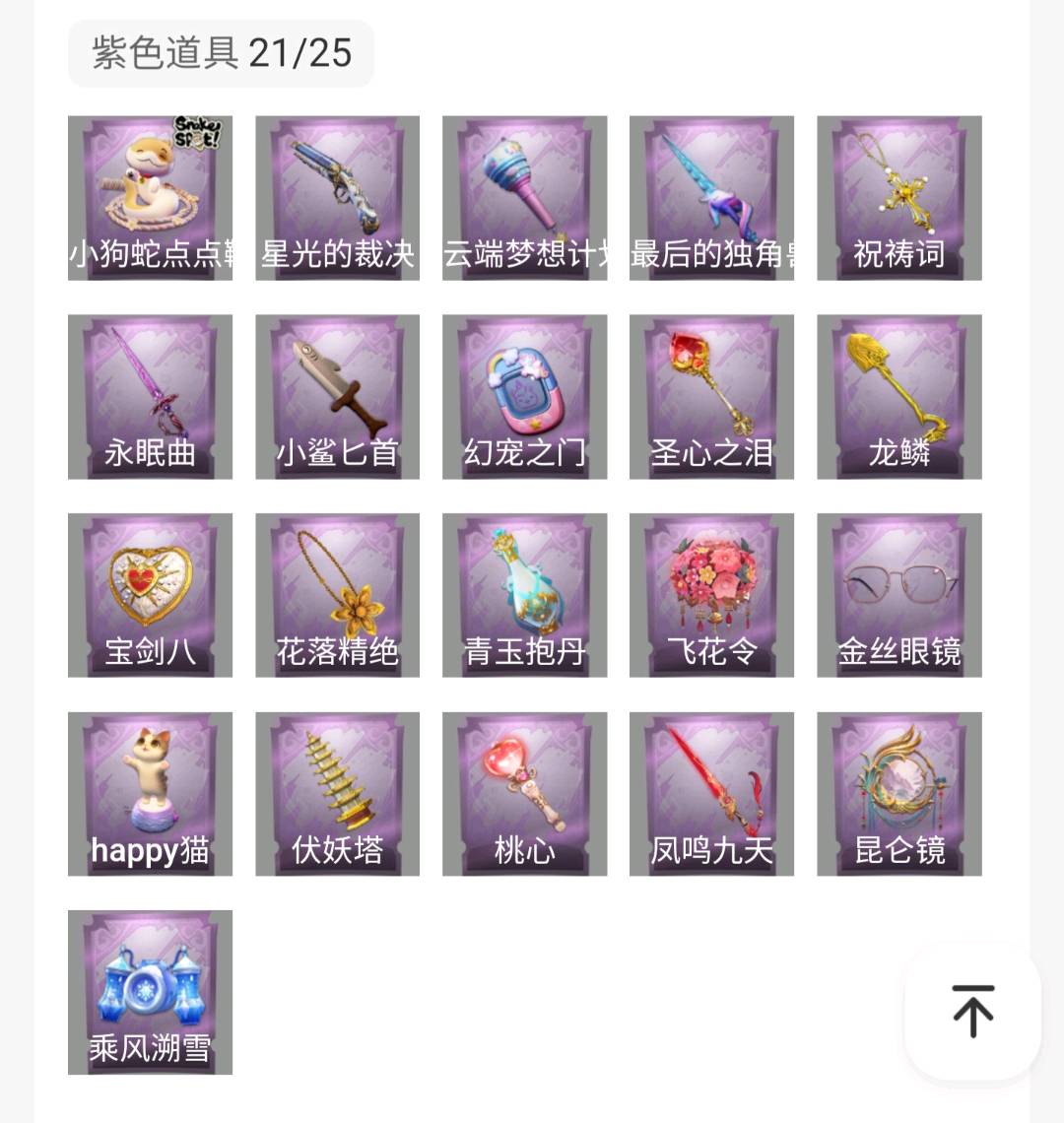The width and height of the screenshot is (1064, 1123).
Task: View the 青玉抱丹 item
Action: pyautogui.click(x=524, y=595)
